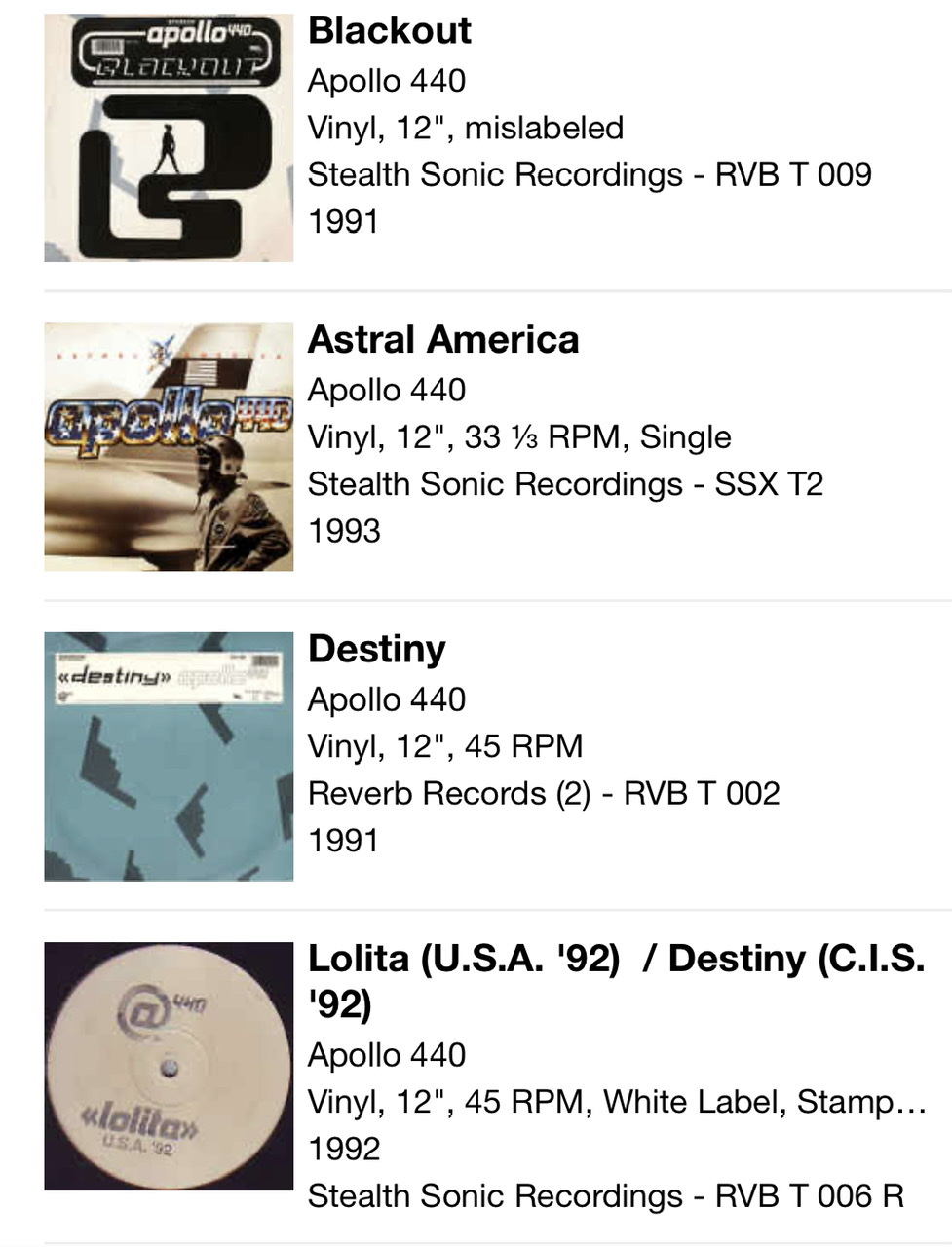Select the Destiny release on Reverb Records
The height and width of the screenshot is (1247, 952).
click(x=377, y=649)
